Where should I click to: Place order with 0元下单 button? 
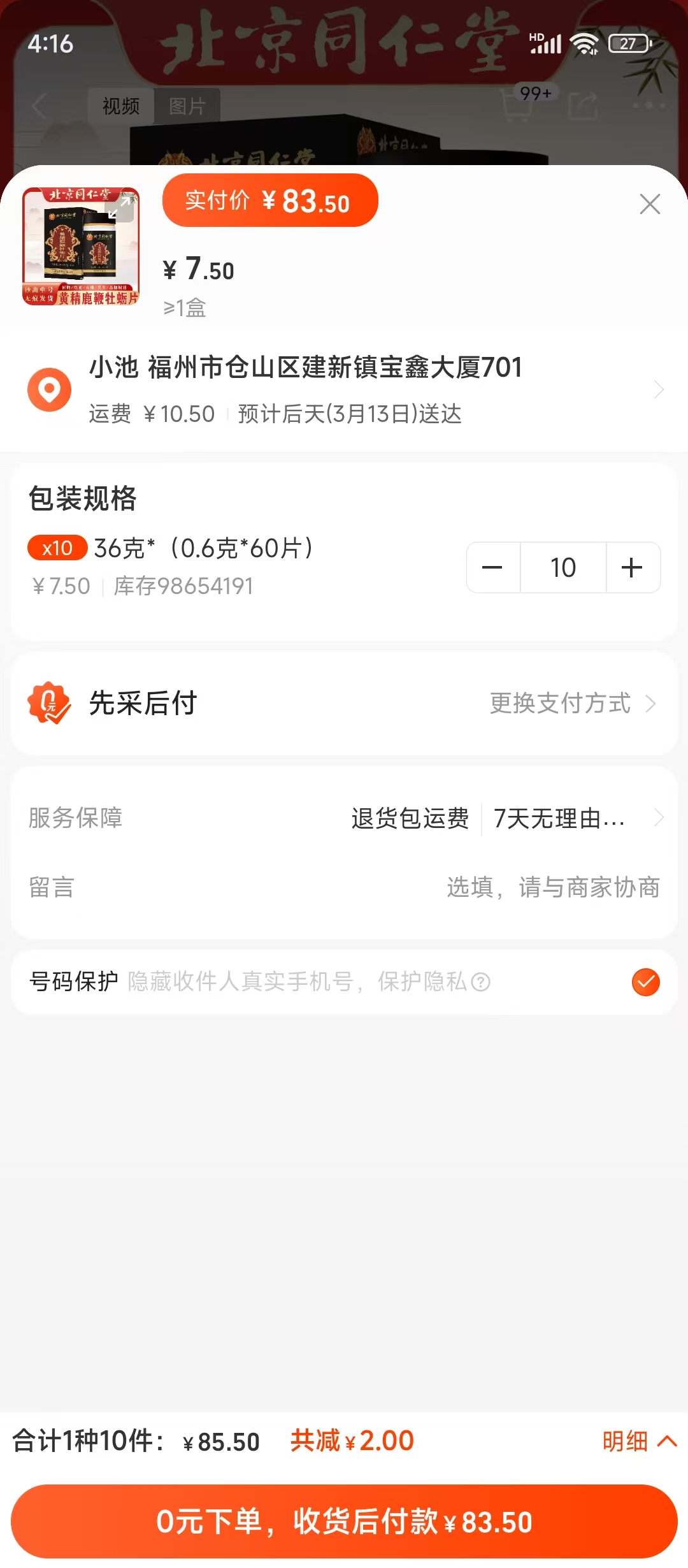(x=344, y=1521)
